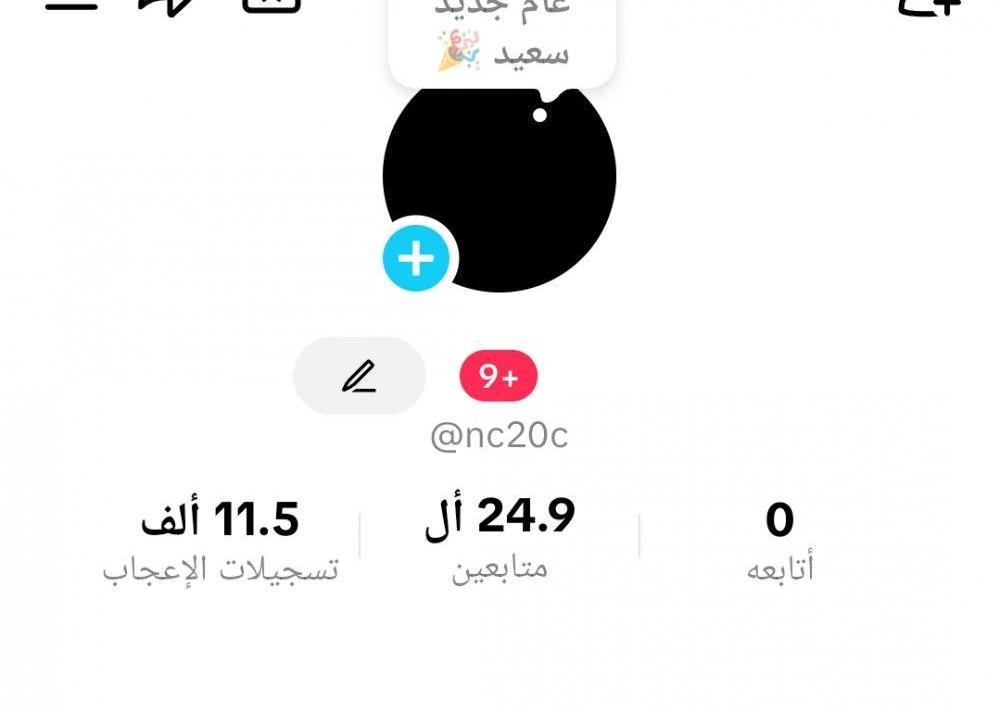
Task: Open the hamburger menu at top
Action: pyautogui.click(x=70, y=5)
